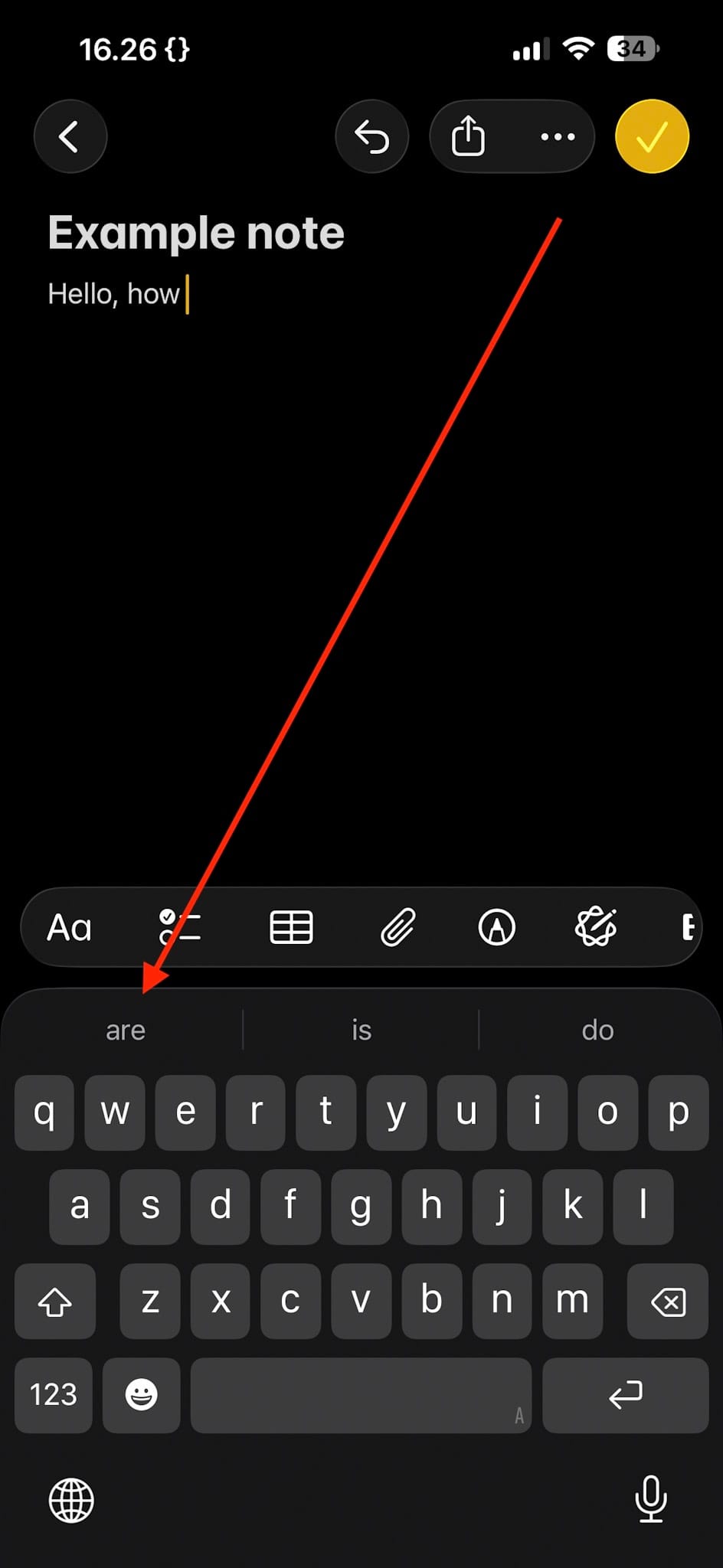Add a table to the note

click(x=291, y=928)
